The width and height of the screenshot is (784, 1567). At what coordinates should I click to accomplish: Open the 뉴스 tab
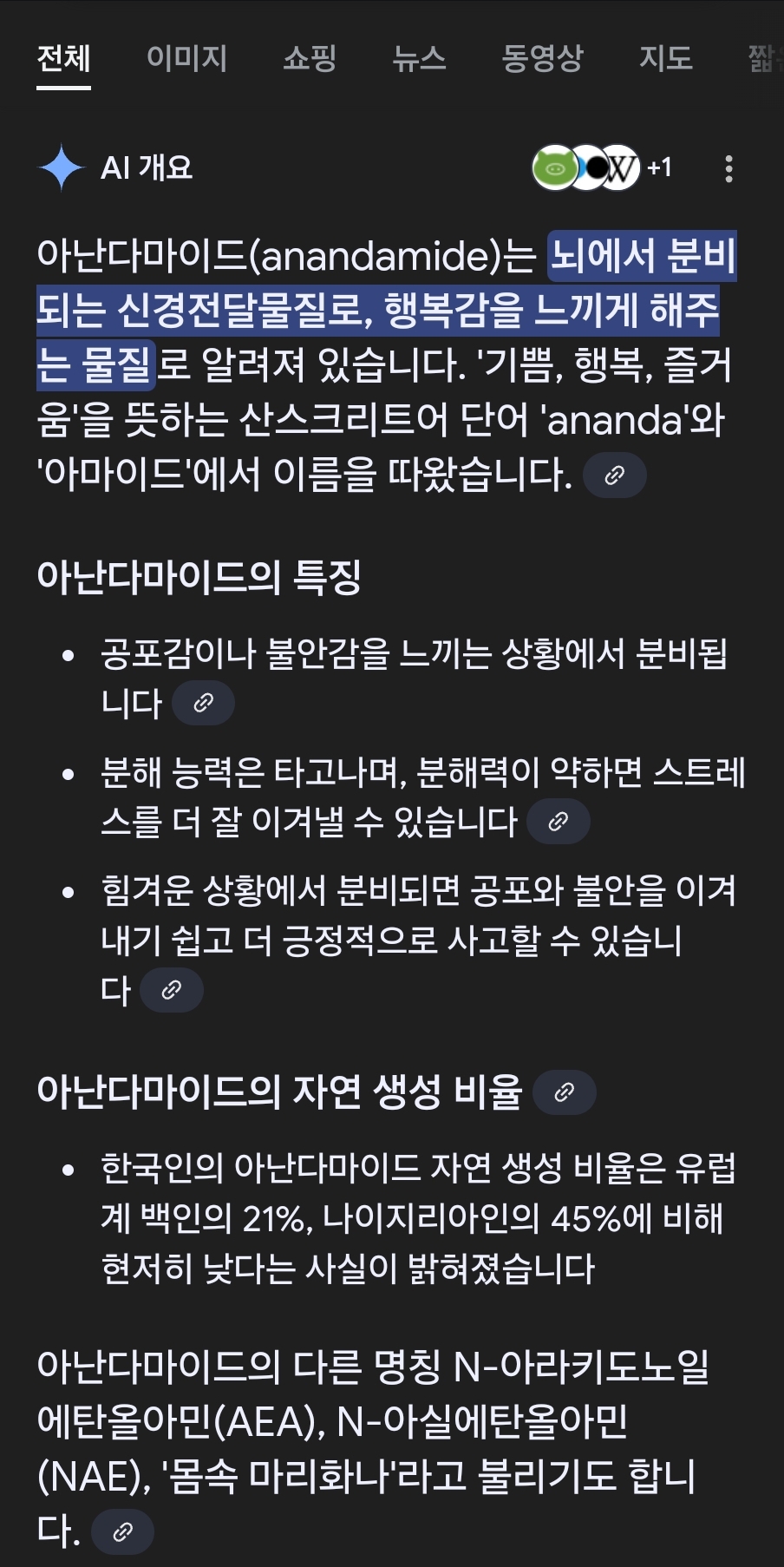(419, 58)
